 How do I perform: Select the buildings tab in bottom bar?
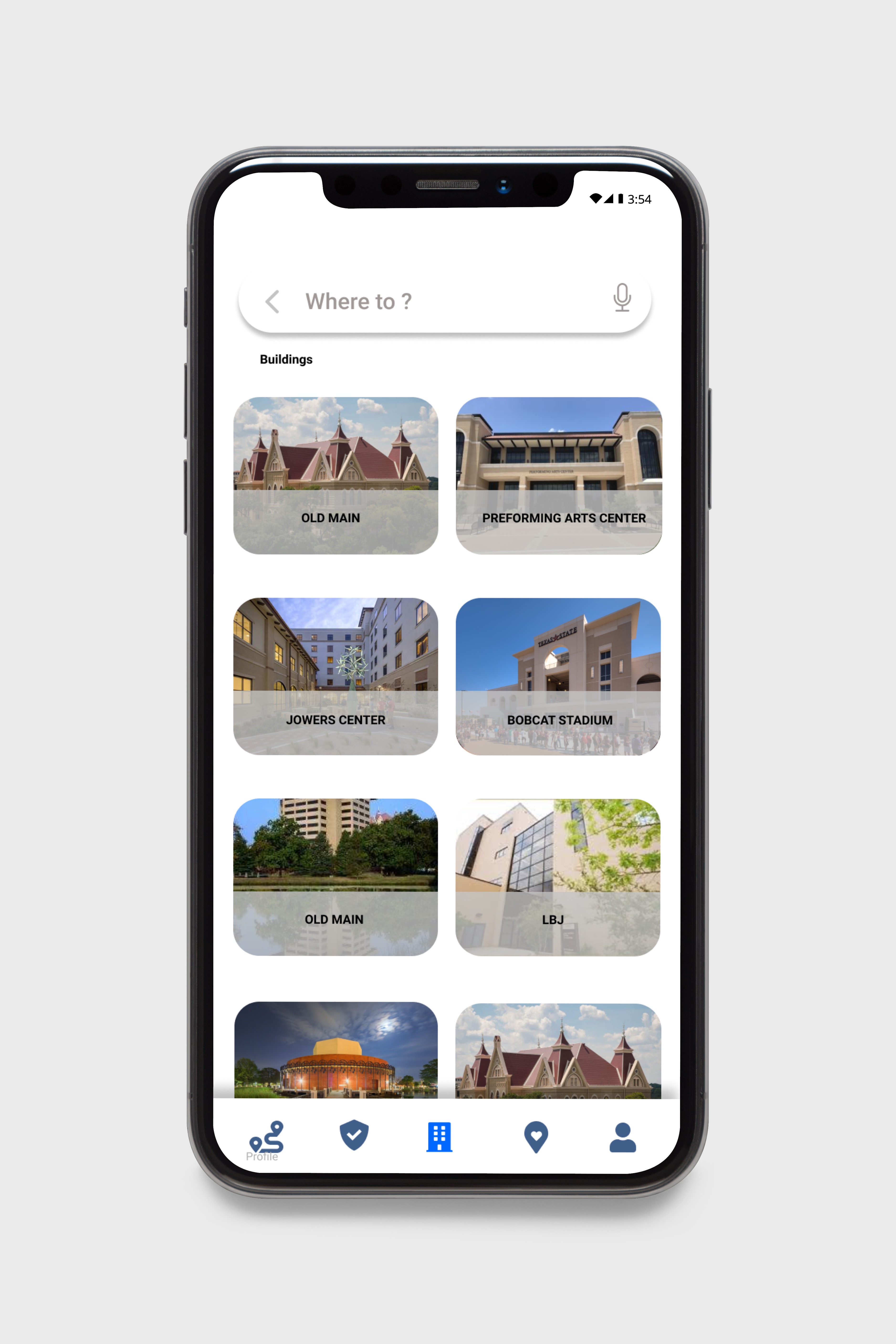(x=440, y=1137)
